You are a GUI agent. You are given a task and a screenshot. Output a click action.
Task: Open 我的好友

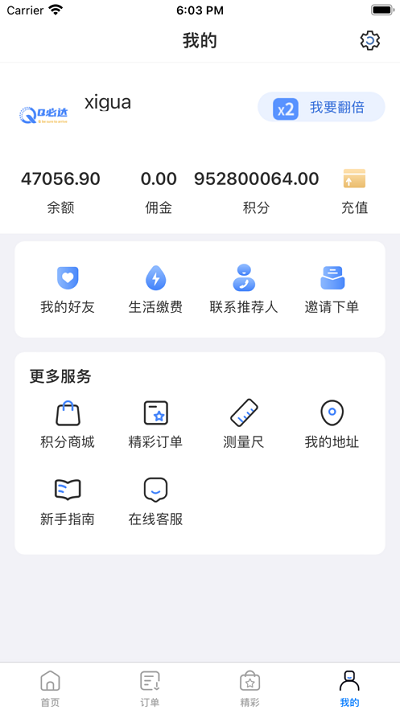(x=67, y=289)
